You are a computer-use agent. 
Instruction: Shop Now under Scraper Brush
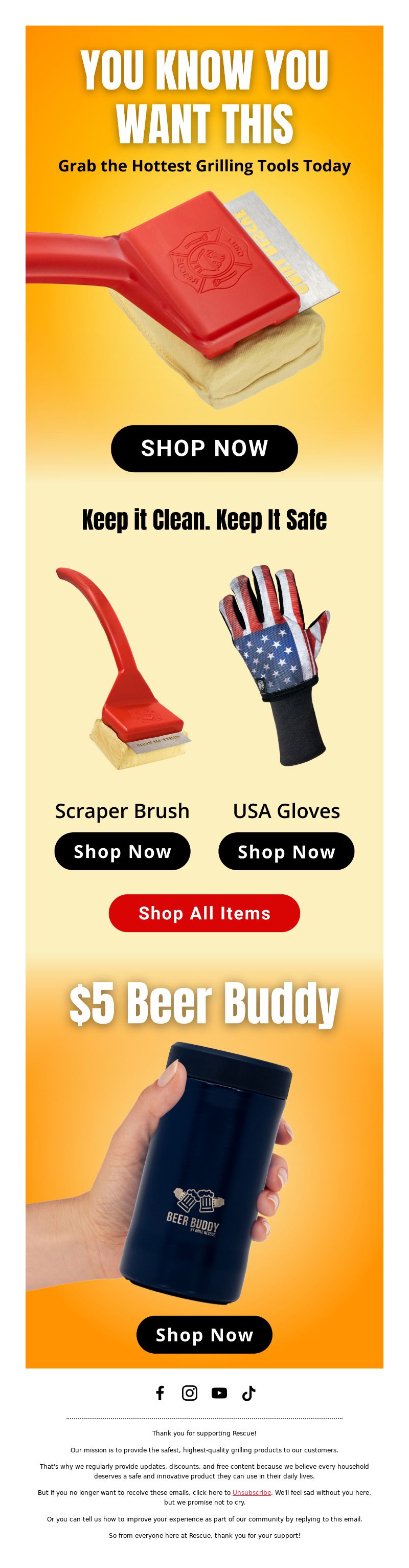click(x=122, y=851)
